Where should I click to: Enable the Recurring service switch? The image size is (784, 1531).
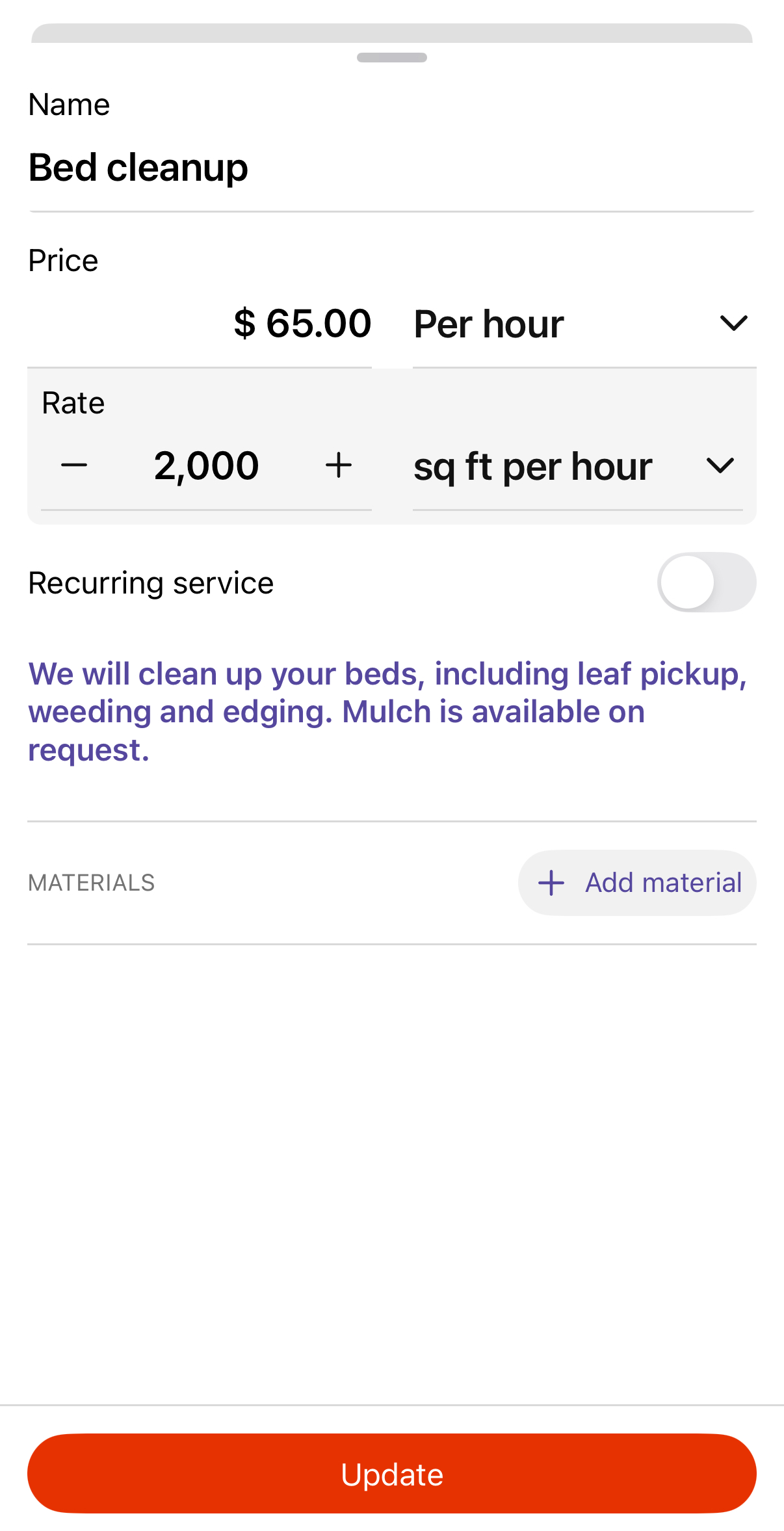(706, 582)
